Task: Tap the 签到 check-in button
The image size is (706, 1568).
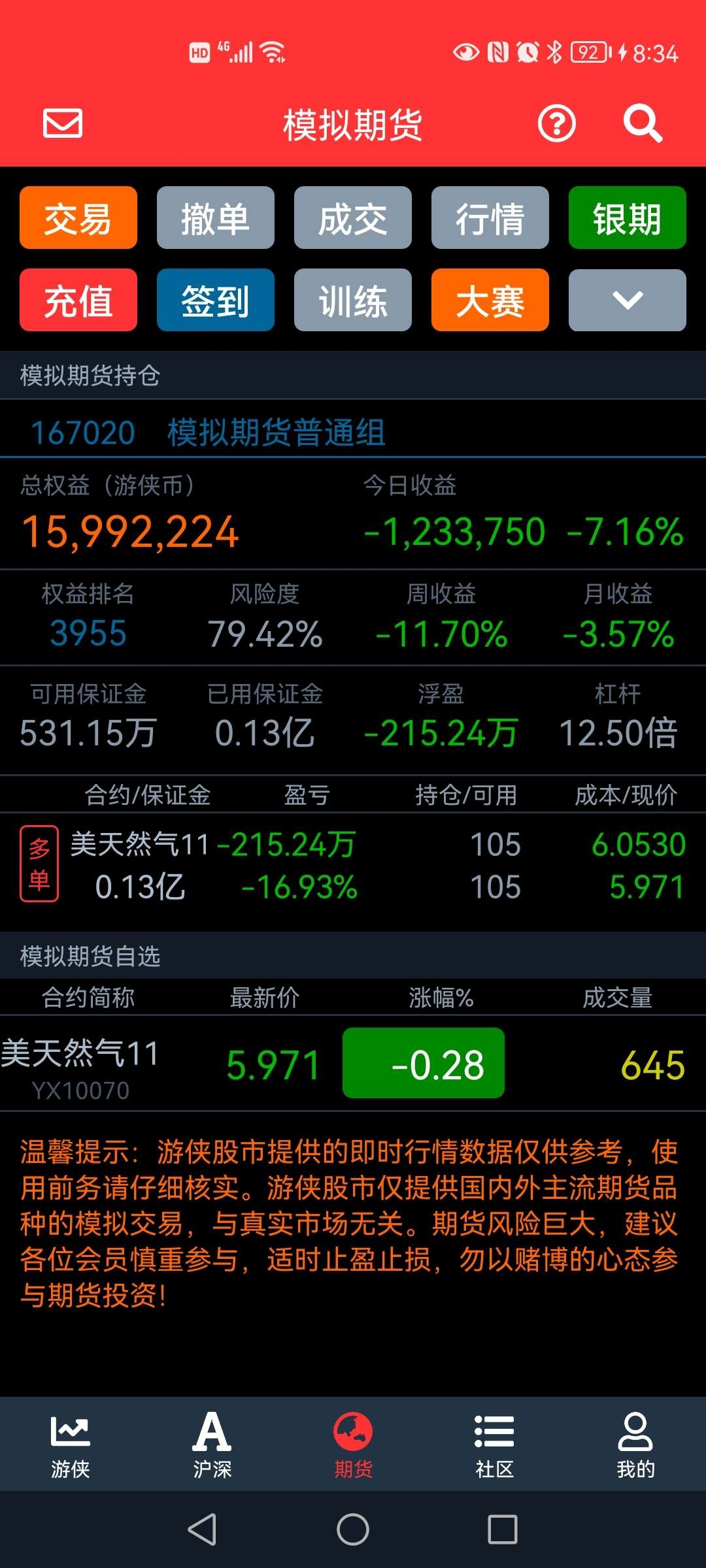Action: [x=216, y=300]
